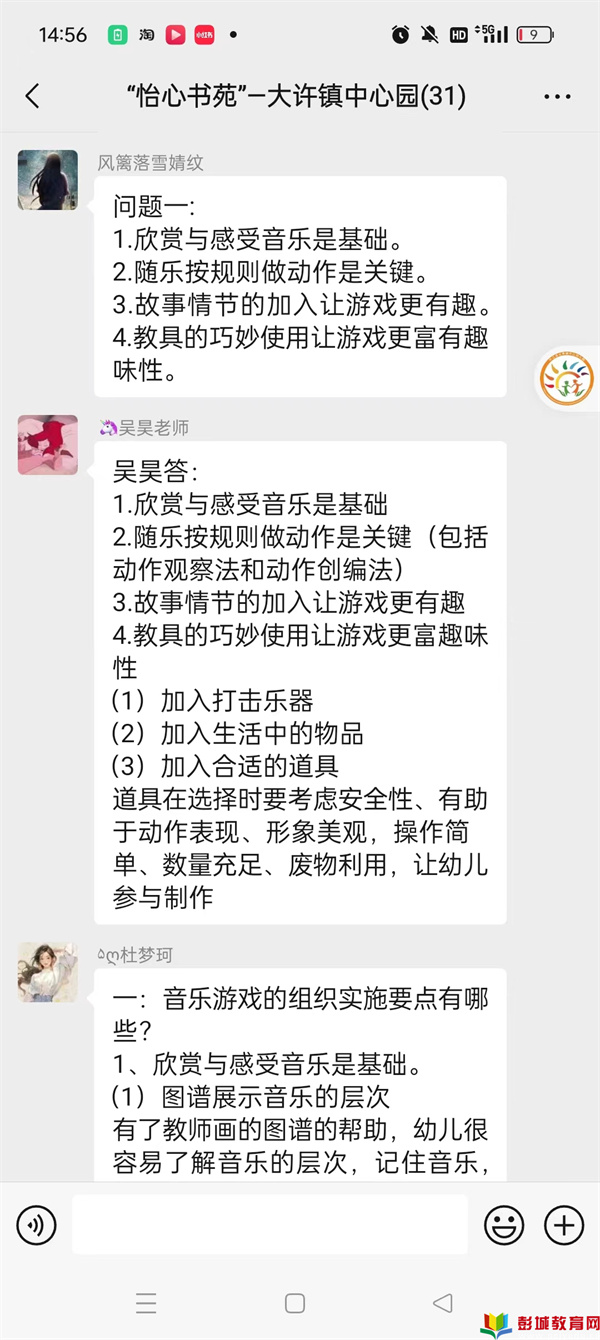The image size is (600, 1340).
Task: Open the recent apps overview
Action: pyautogui.click(x=146, y=1303)
